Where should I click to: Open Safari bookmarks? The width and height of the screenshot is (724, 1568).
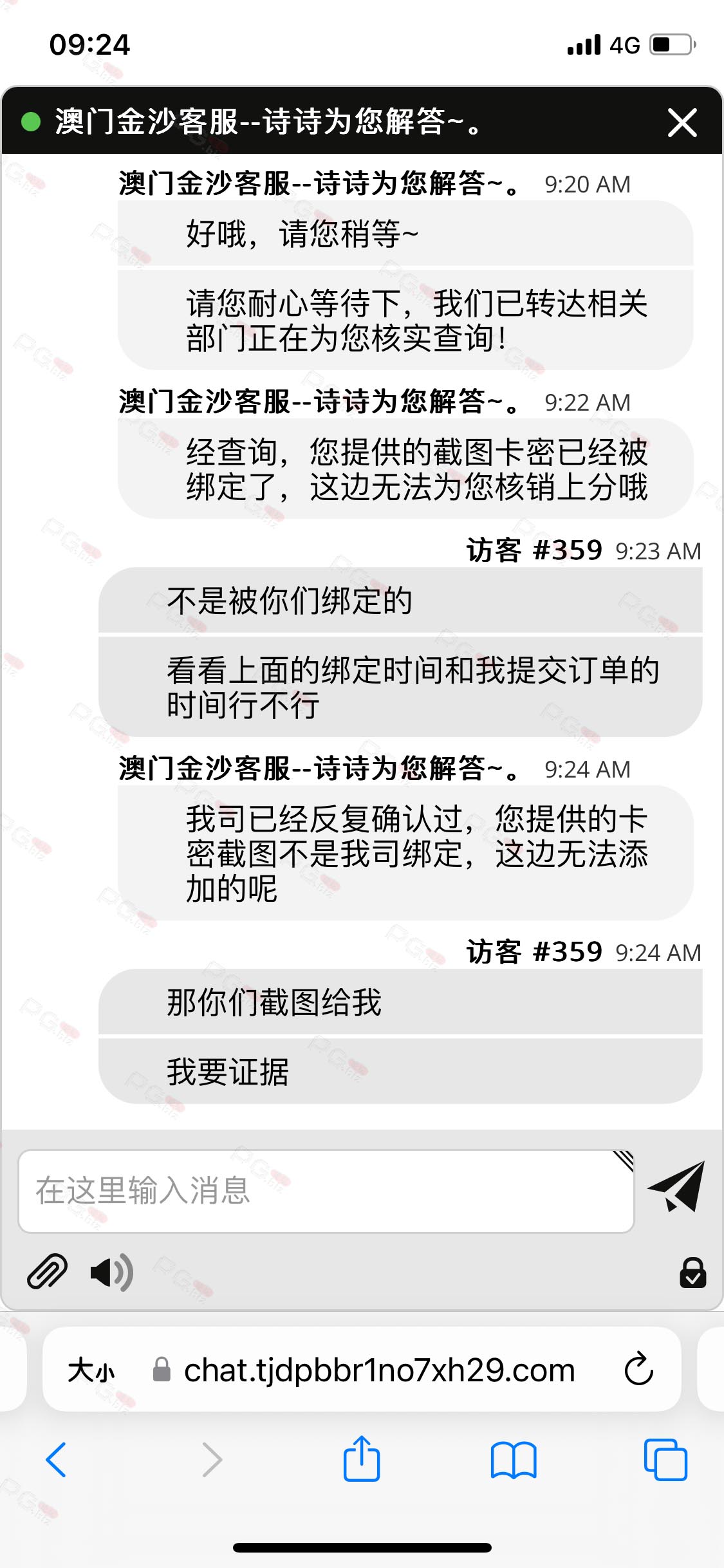tap(513, 1460)
